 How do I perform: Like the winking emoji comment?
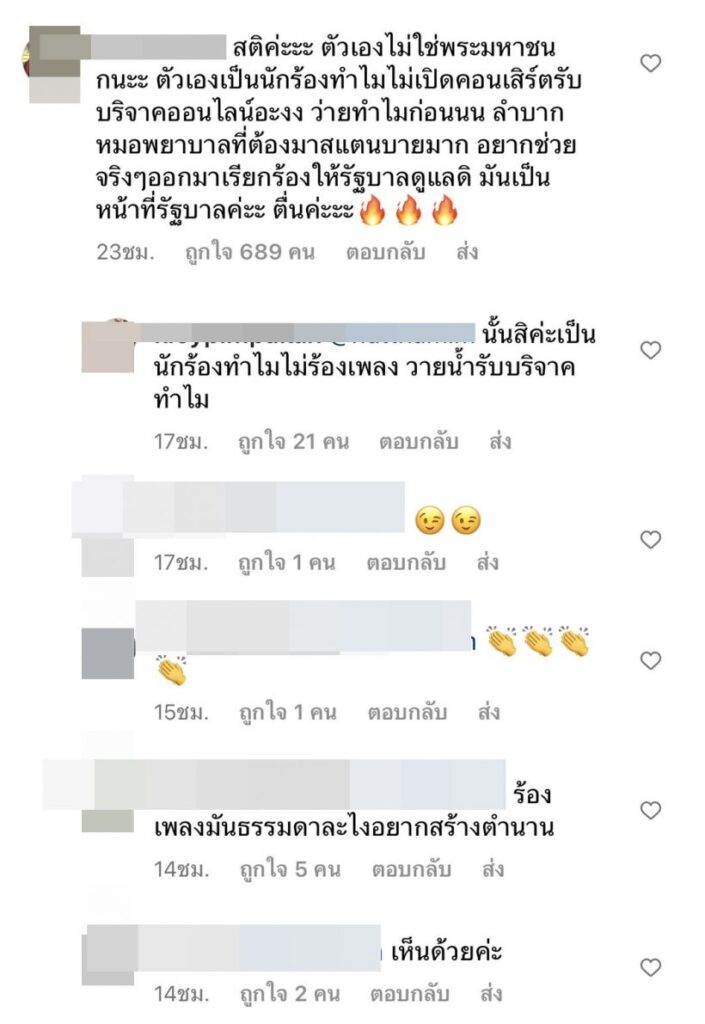click(650, 540)
